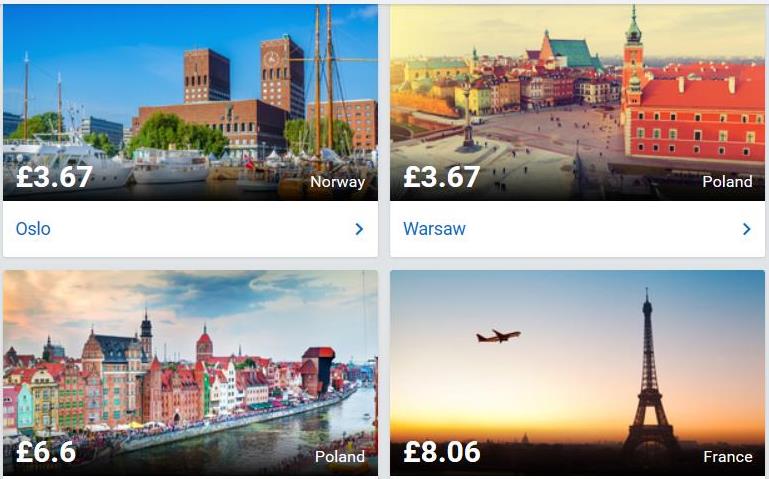Select the £6.6 Poland destination tile
769x479 pixels.
pos(190,372)
